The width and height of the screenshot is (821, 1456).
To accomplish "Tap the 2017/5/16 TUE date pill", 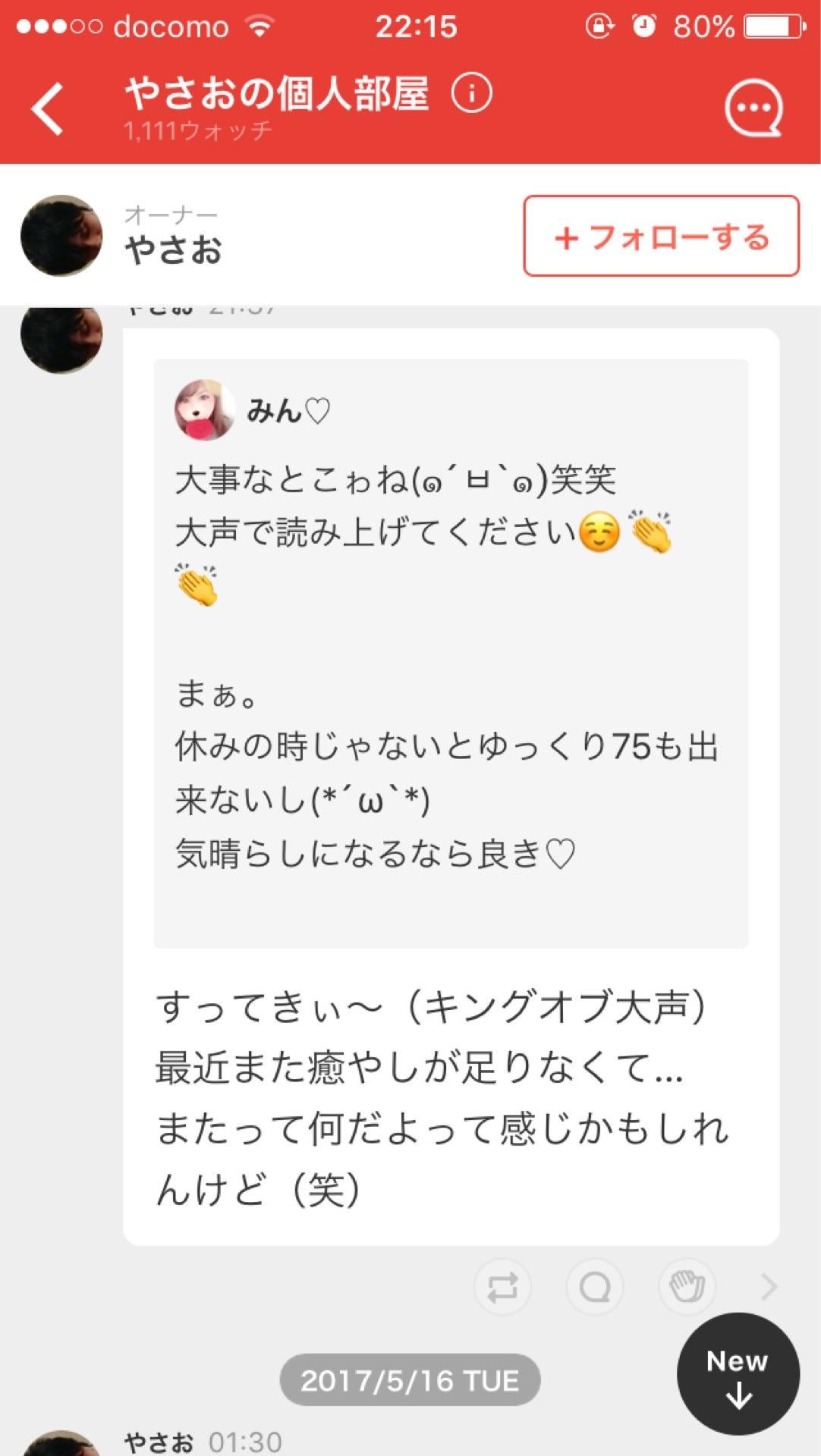I will [410, 1380].
